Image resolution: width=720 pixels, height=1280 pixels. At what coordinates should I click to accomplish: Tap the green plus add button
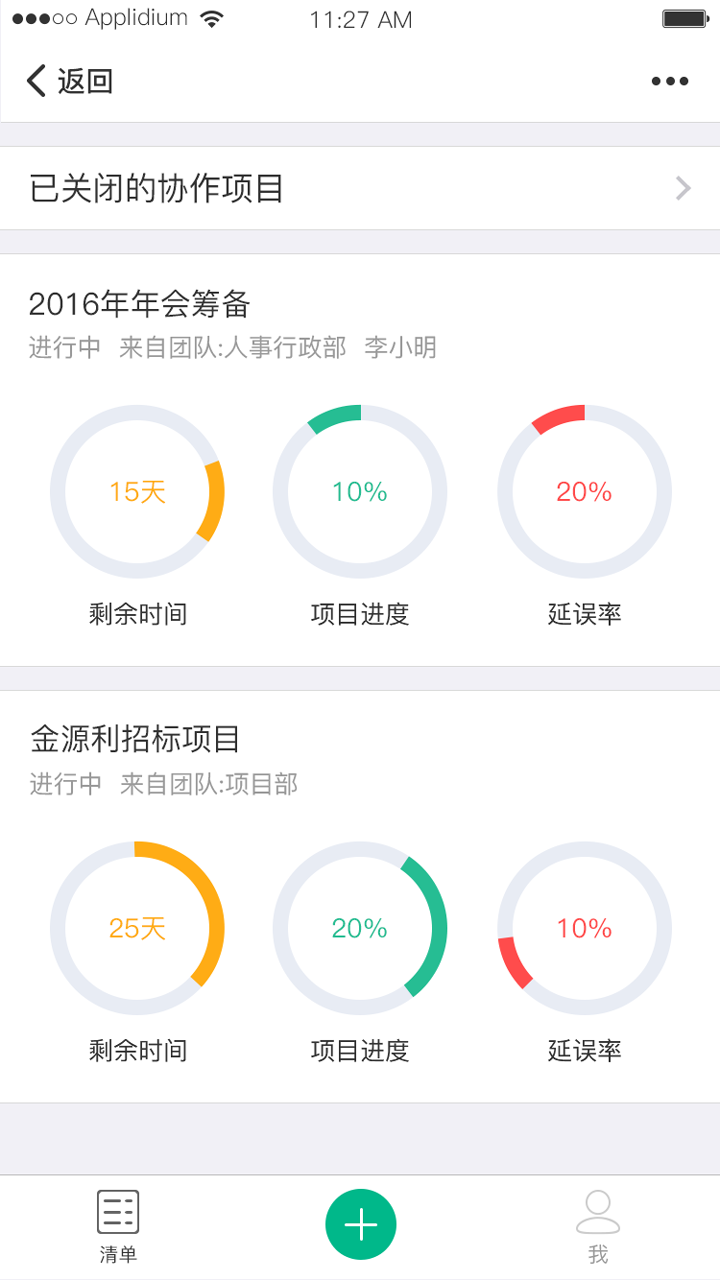click(x=360, y=1225)
